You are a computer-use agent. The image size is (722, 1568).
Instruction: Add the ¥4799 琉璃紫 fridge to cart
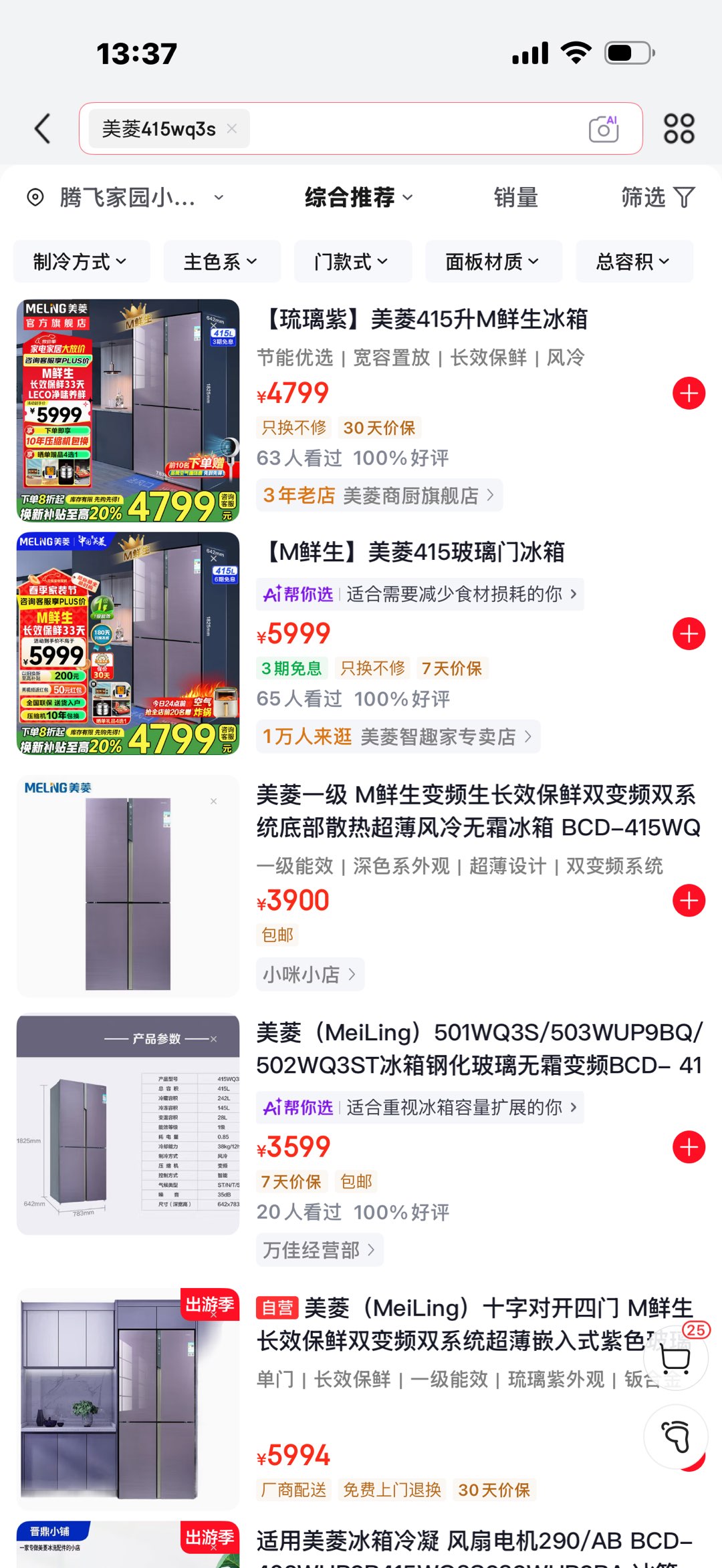(689, 393)
